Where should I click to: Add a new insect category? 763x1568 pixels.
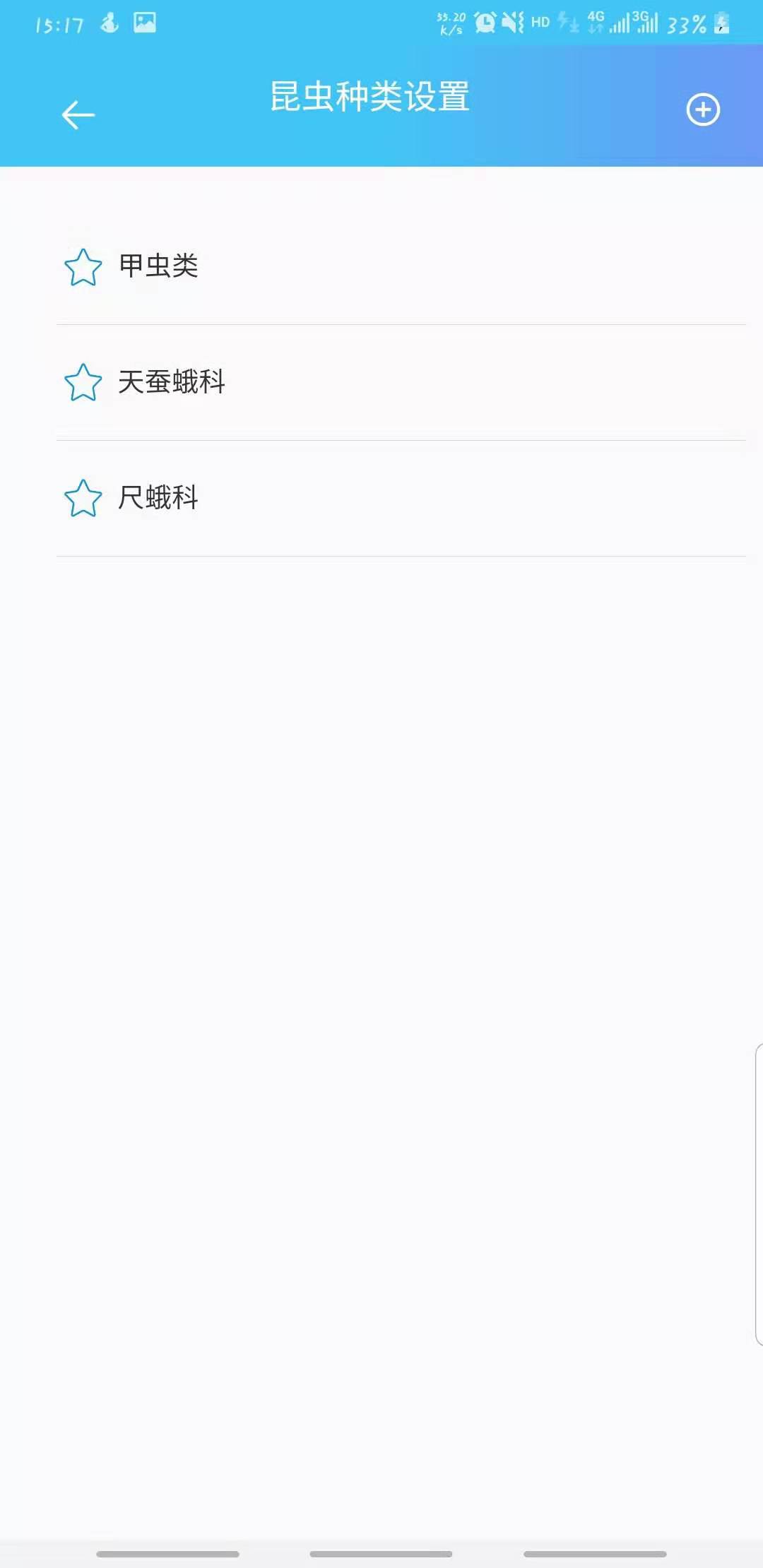pos(703,110)
